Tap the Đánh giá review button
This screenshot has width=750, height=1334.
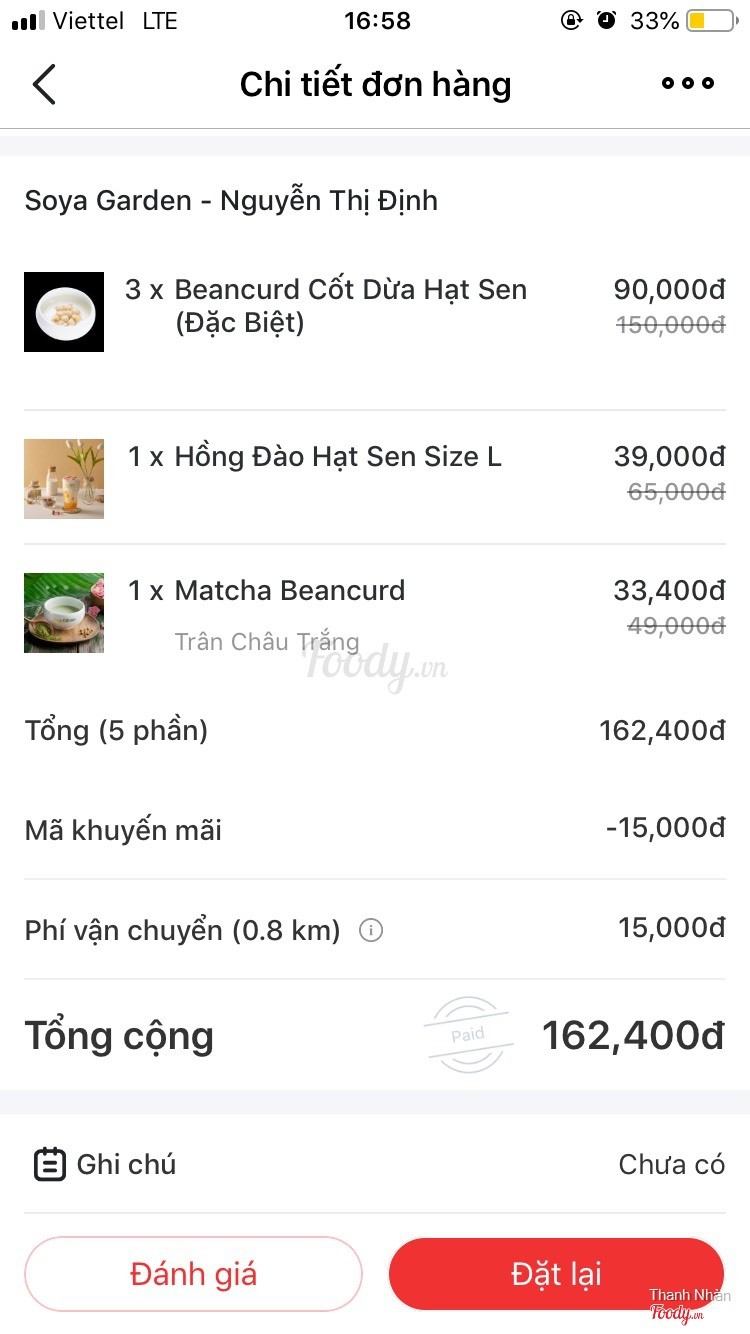193,1274
